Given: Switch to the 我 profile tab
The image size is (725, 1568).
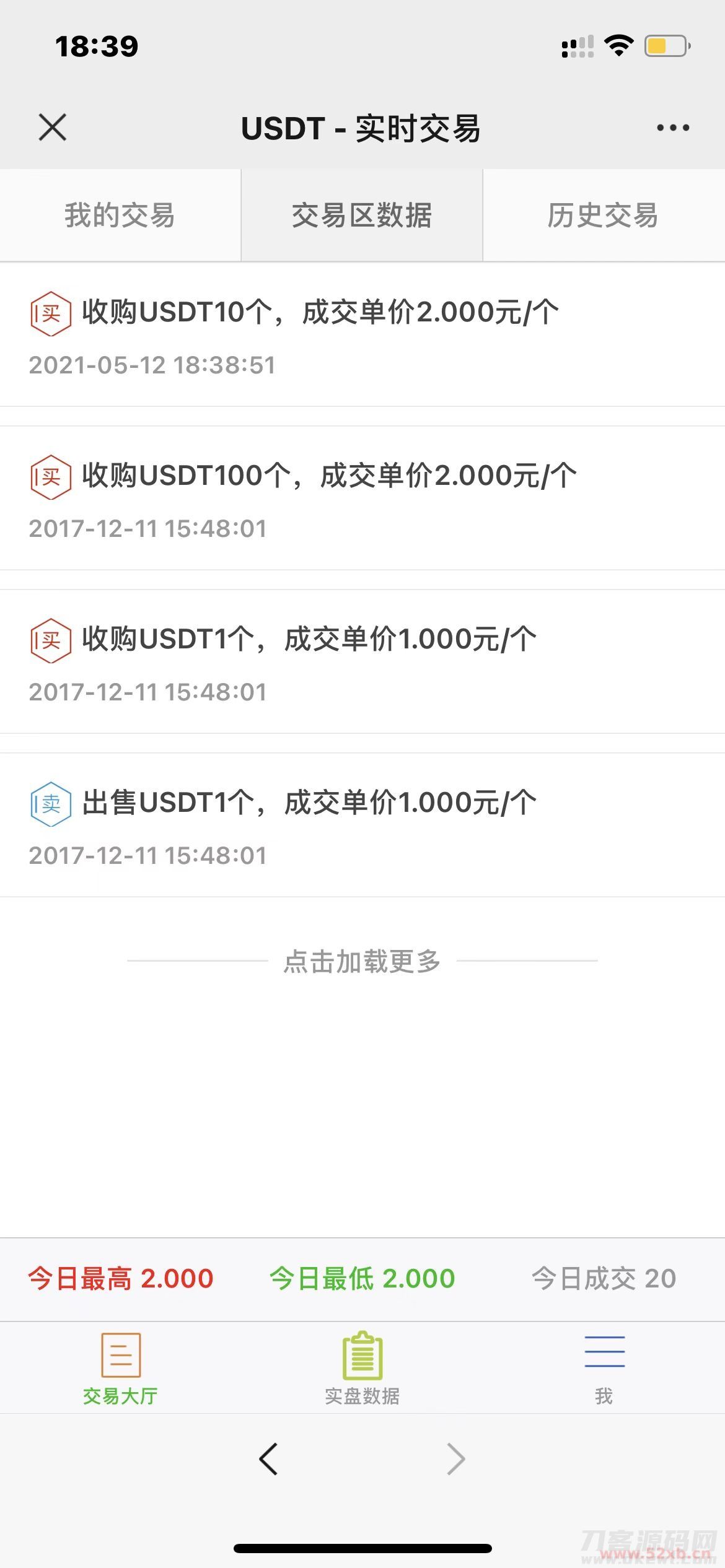Looking at the screenshot, I should pyautogui.click(x=604, y=1370).
